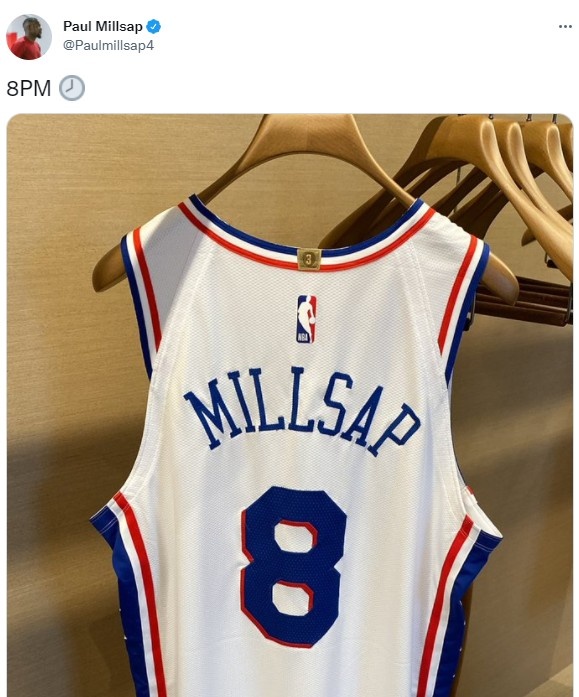Open the tweet's three-dot overflow menu
Screen dimensions: 579x697
(x=565, y=27)
